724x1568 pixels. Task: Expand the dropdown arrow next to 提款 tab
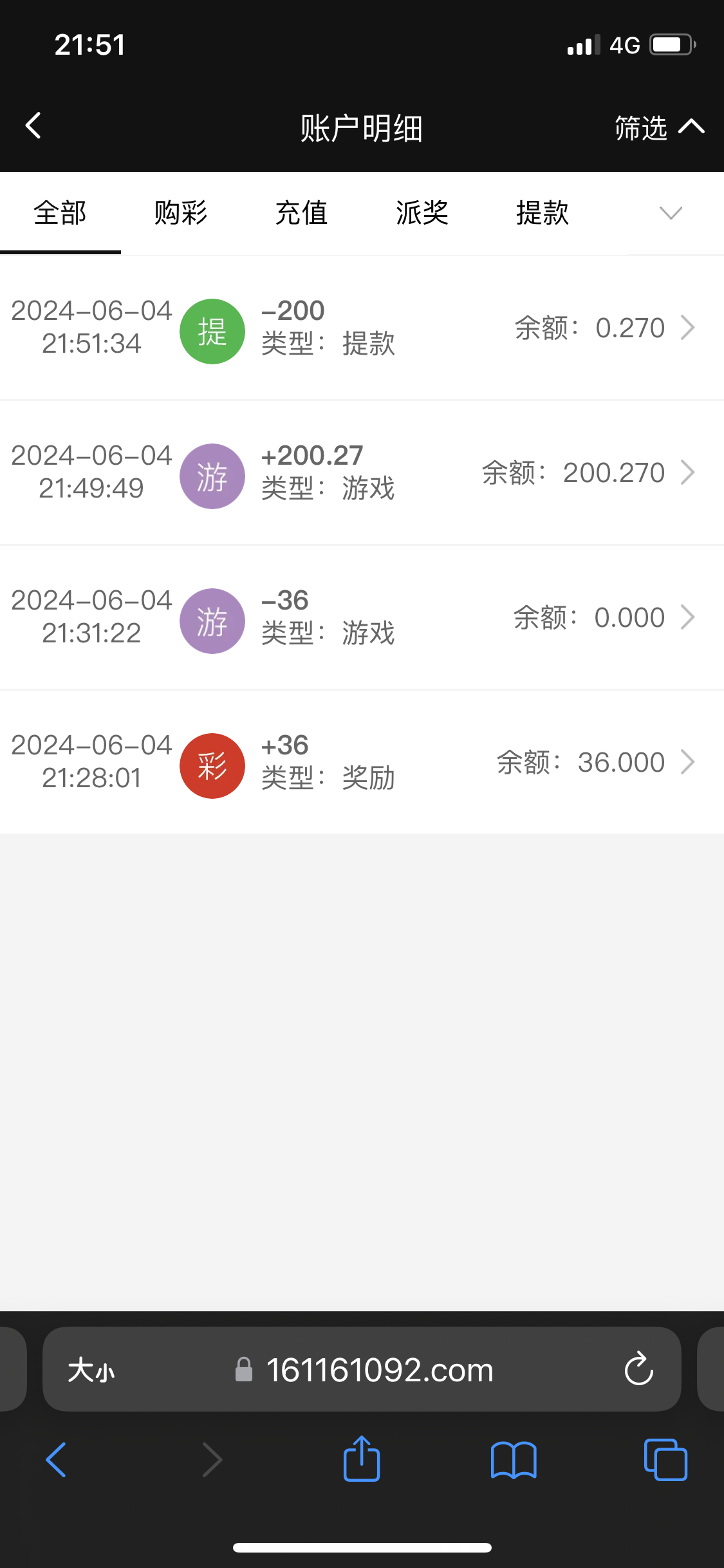coord(671,212)
